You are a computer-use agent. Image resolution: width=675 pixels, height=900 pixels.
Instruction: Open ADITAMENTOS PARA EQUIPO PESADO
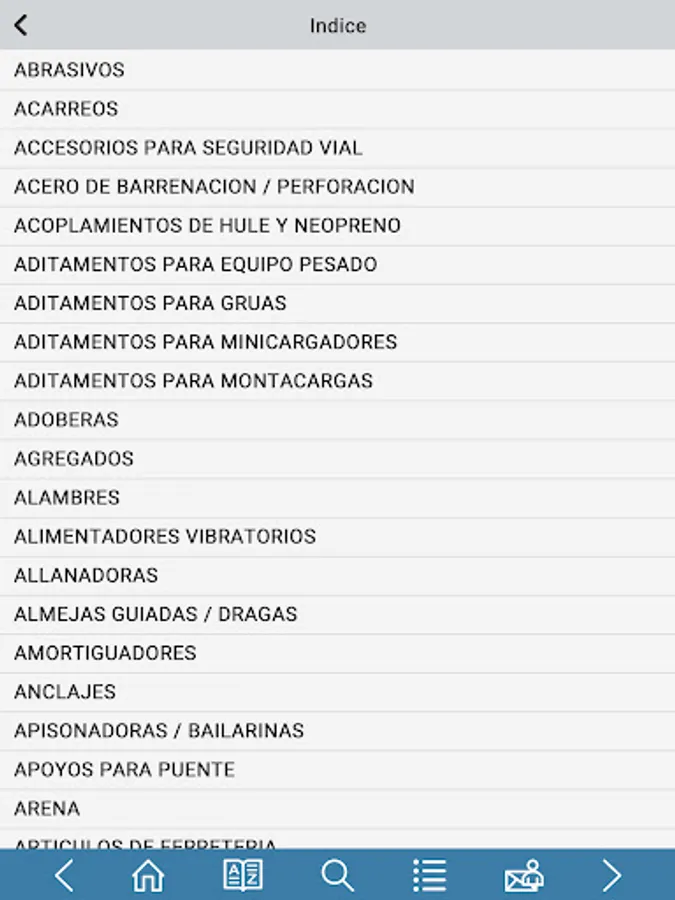(x=196, y=265)
